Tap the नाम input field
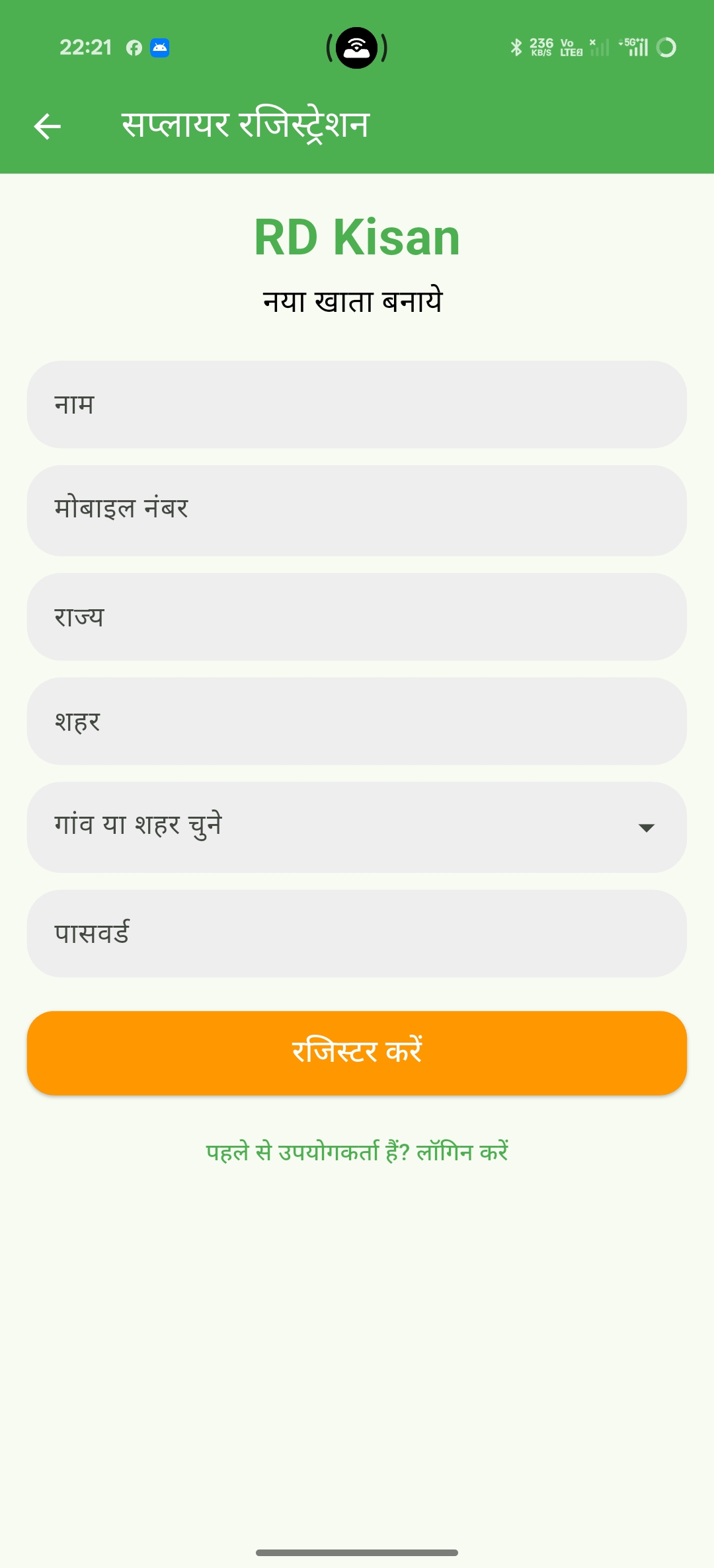Screen dimensions: 714x1568 click(357, 404)
